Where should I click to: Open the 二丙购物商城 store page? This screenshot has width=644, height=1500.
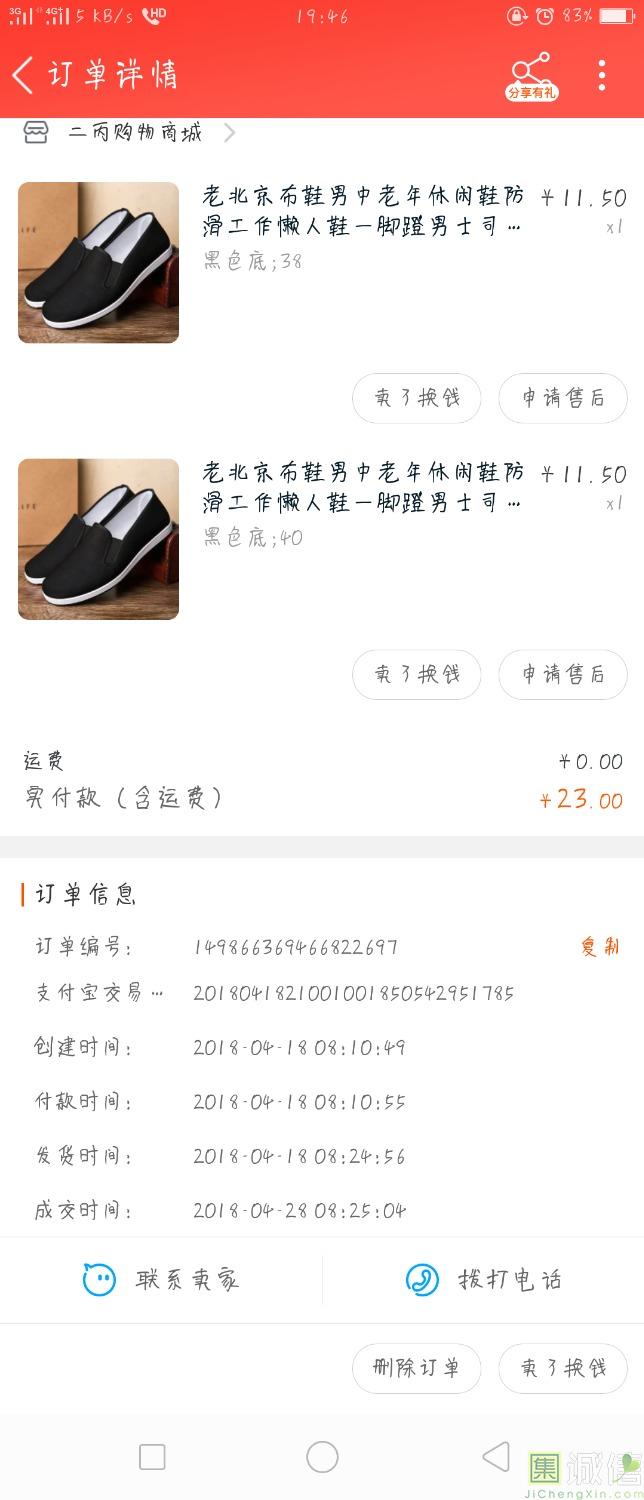(135, 132)
